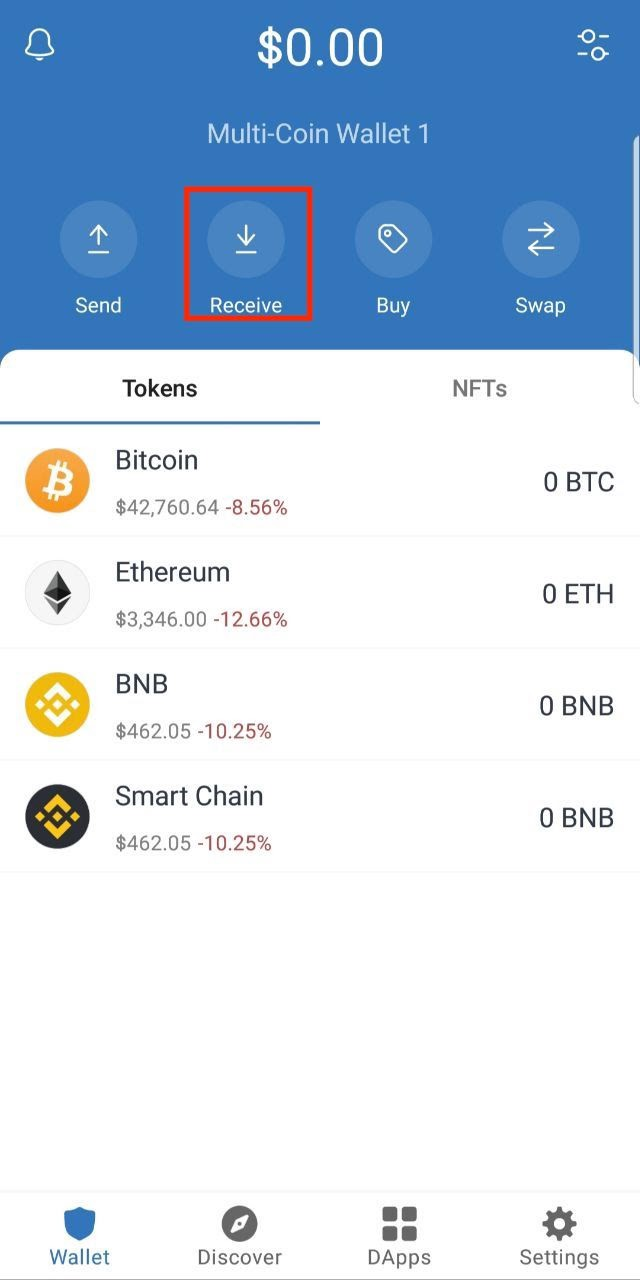This screenshot has height=1280, width=640.
Task: Select the Wallet tab
Action: [x=80, y=1236]
